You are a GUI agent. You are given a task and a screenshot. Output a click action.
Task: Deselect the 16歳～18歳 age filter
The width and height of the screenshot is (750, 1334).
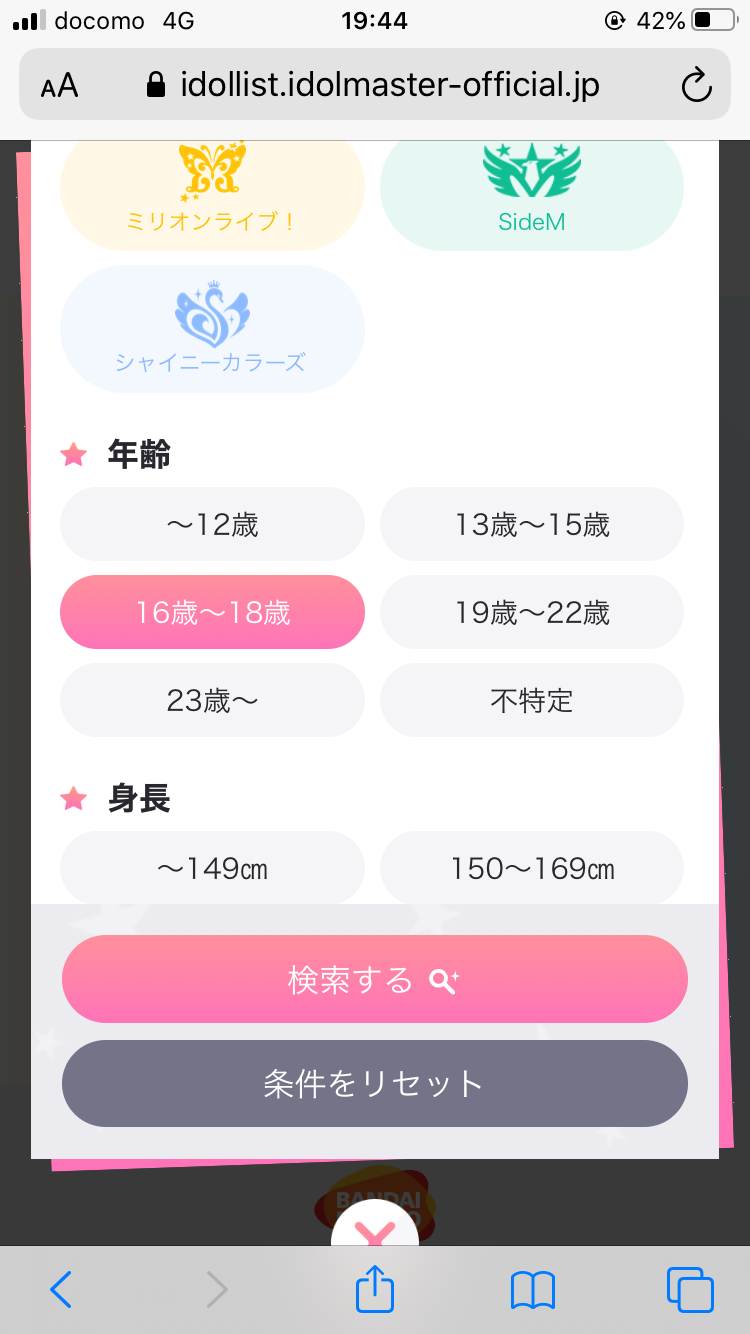(212, 612)
